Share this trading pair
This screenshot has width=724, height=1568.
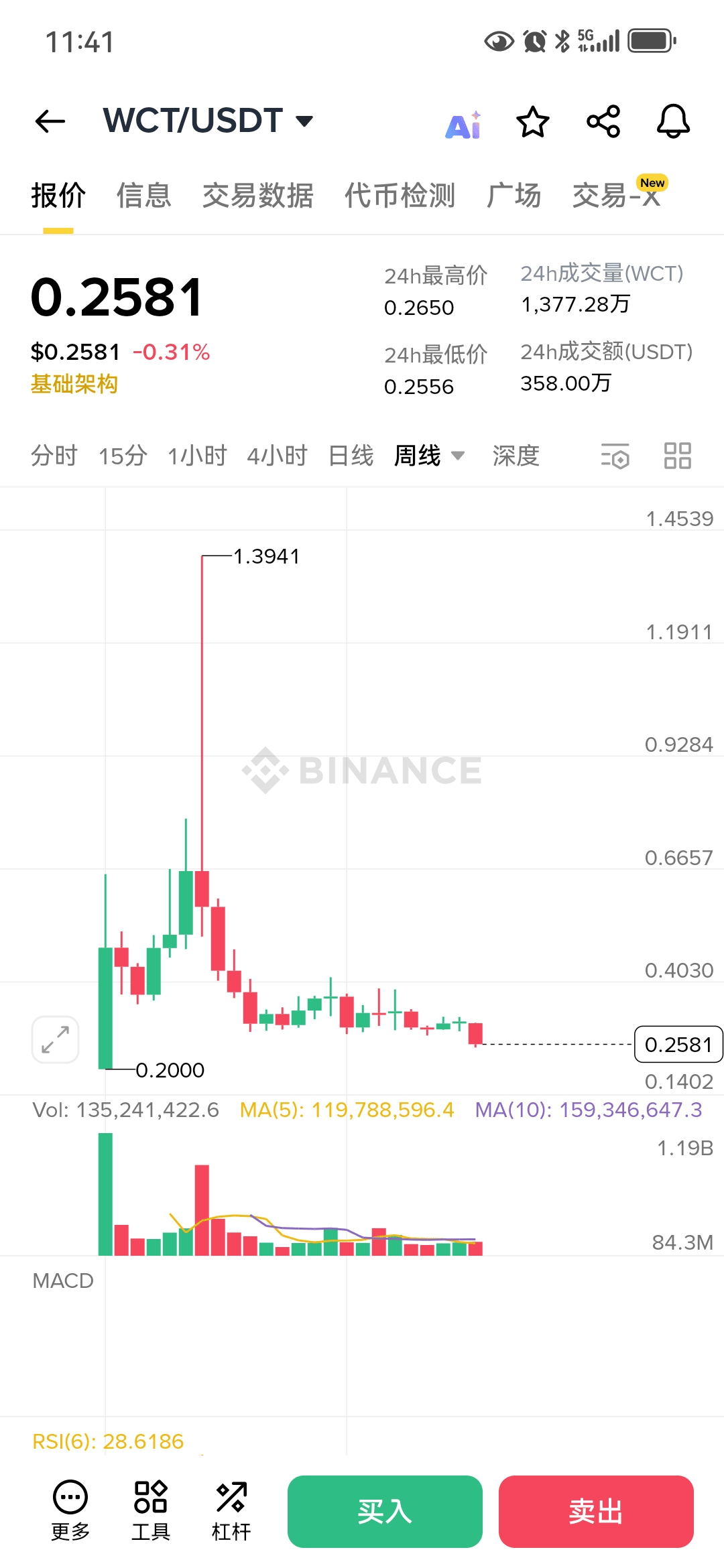click(x=603, y=122)
